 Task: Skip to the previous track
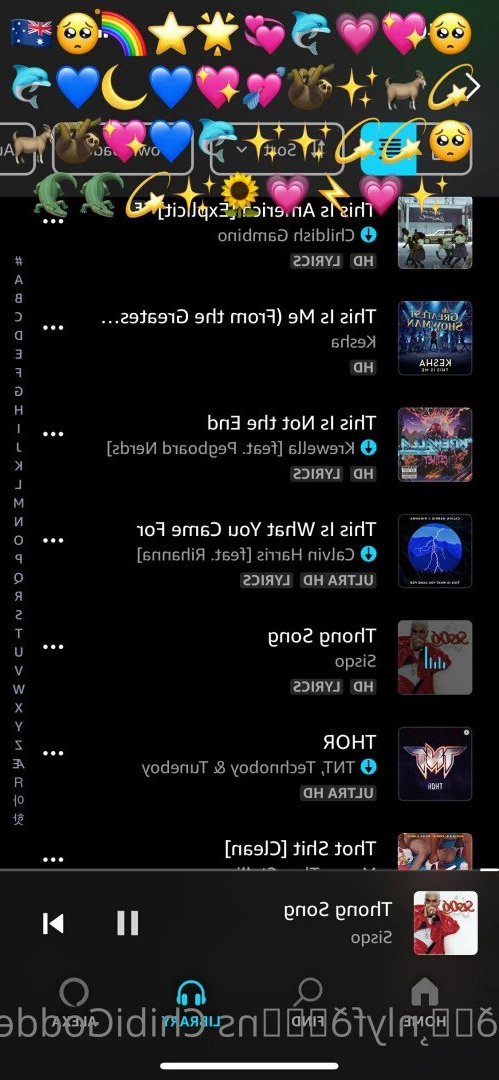pyautogui.click(x=53, y=923)
